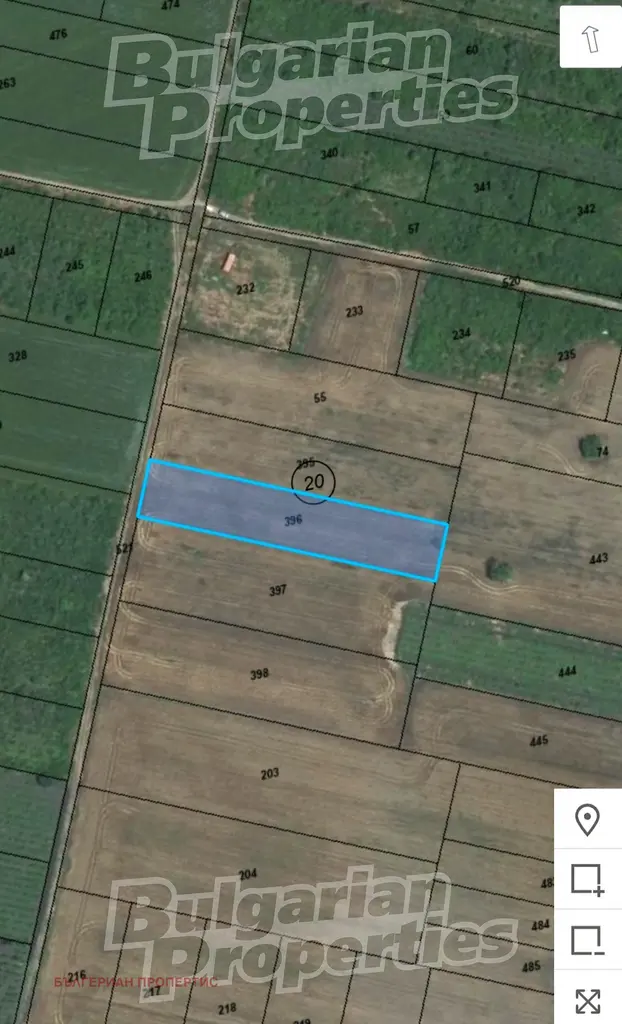Viewport: 622px width, 1024px height.
Task: Select the zoom-in rectangle tool
Action: pos(587,880)
